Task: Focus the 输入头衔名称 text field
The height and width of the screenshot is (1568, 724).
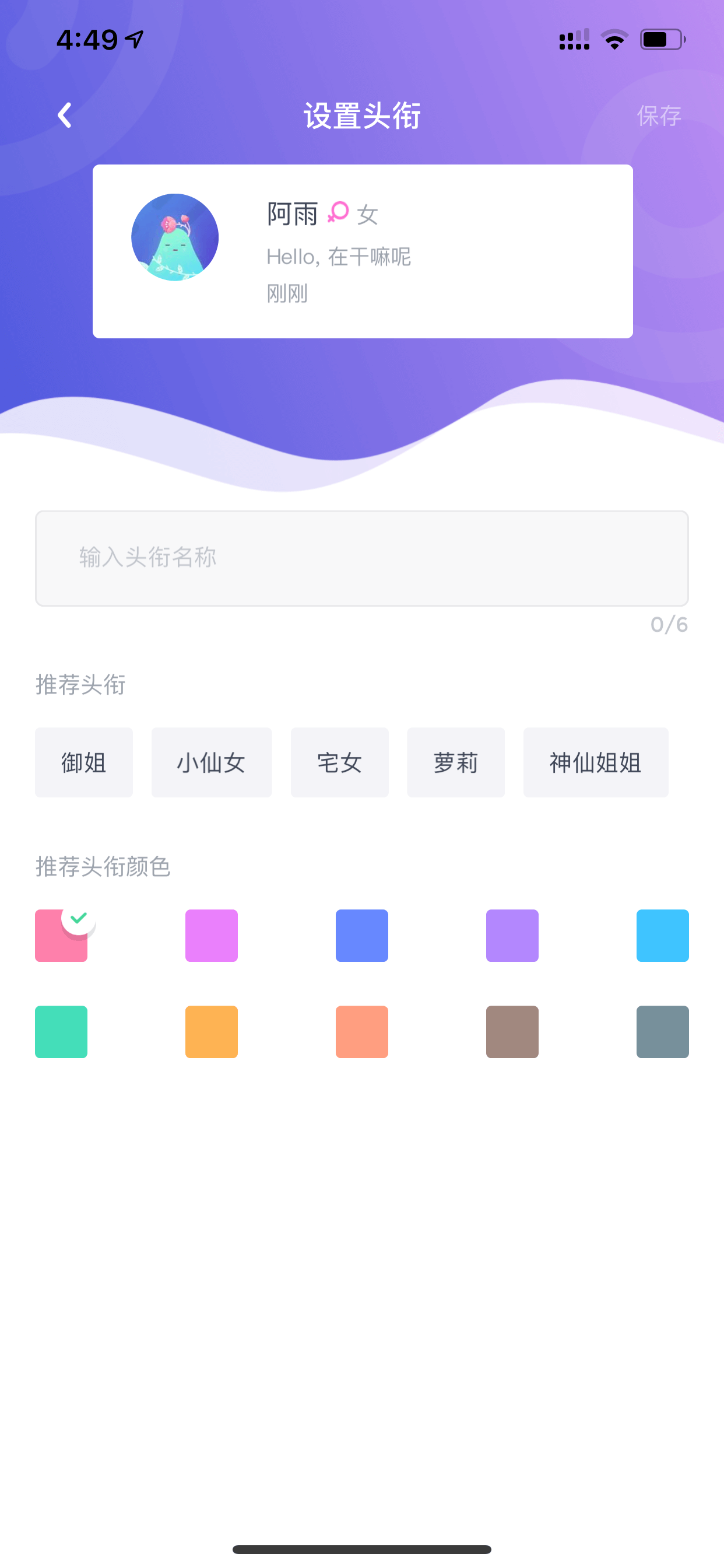Action: tap(362, 558)
